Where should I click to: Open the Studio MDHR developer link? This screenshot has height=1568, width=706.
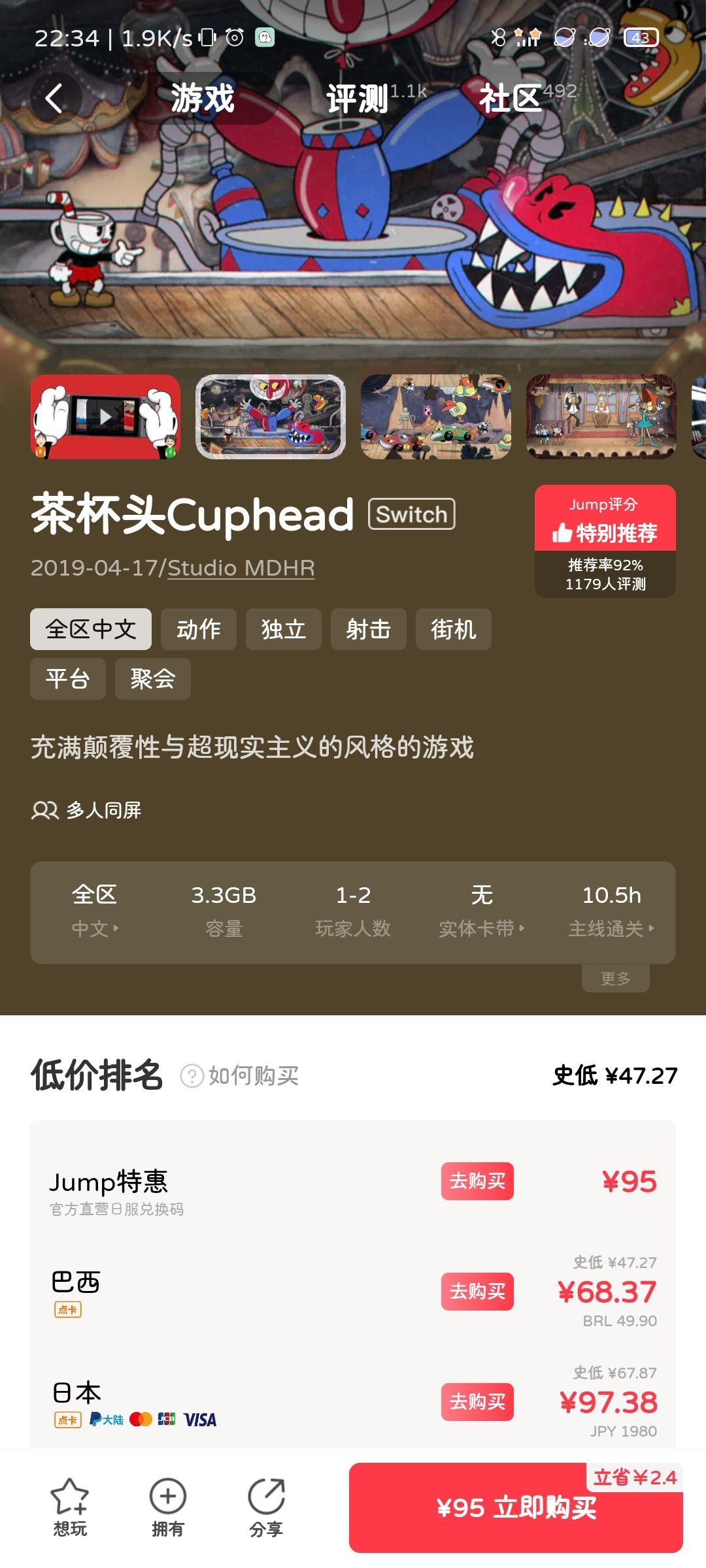[x=241, y=568]
